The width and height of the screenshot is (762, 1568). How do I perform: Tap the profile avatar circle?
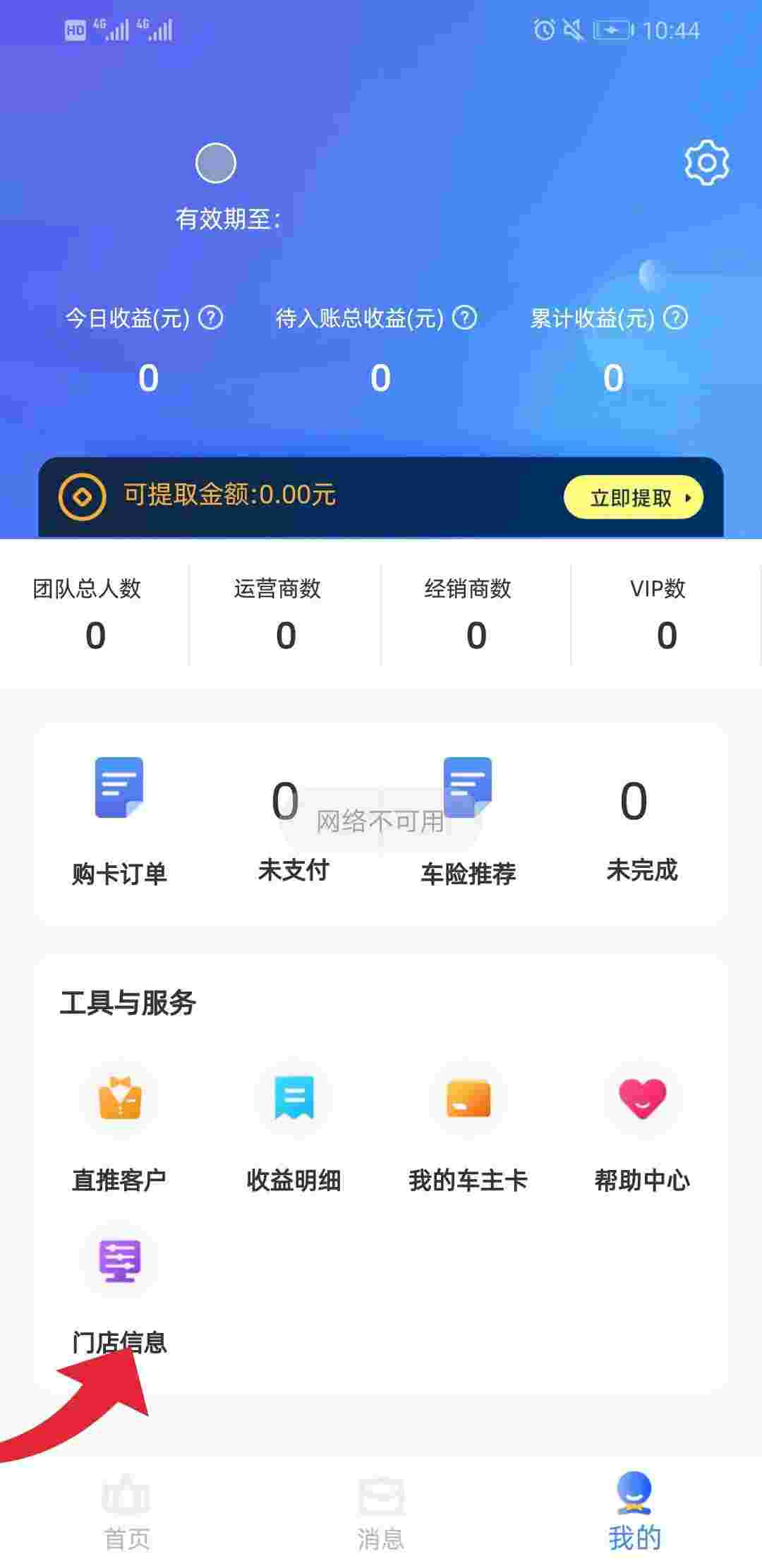[215, 163]
